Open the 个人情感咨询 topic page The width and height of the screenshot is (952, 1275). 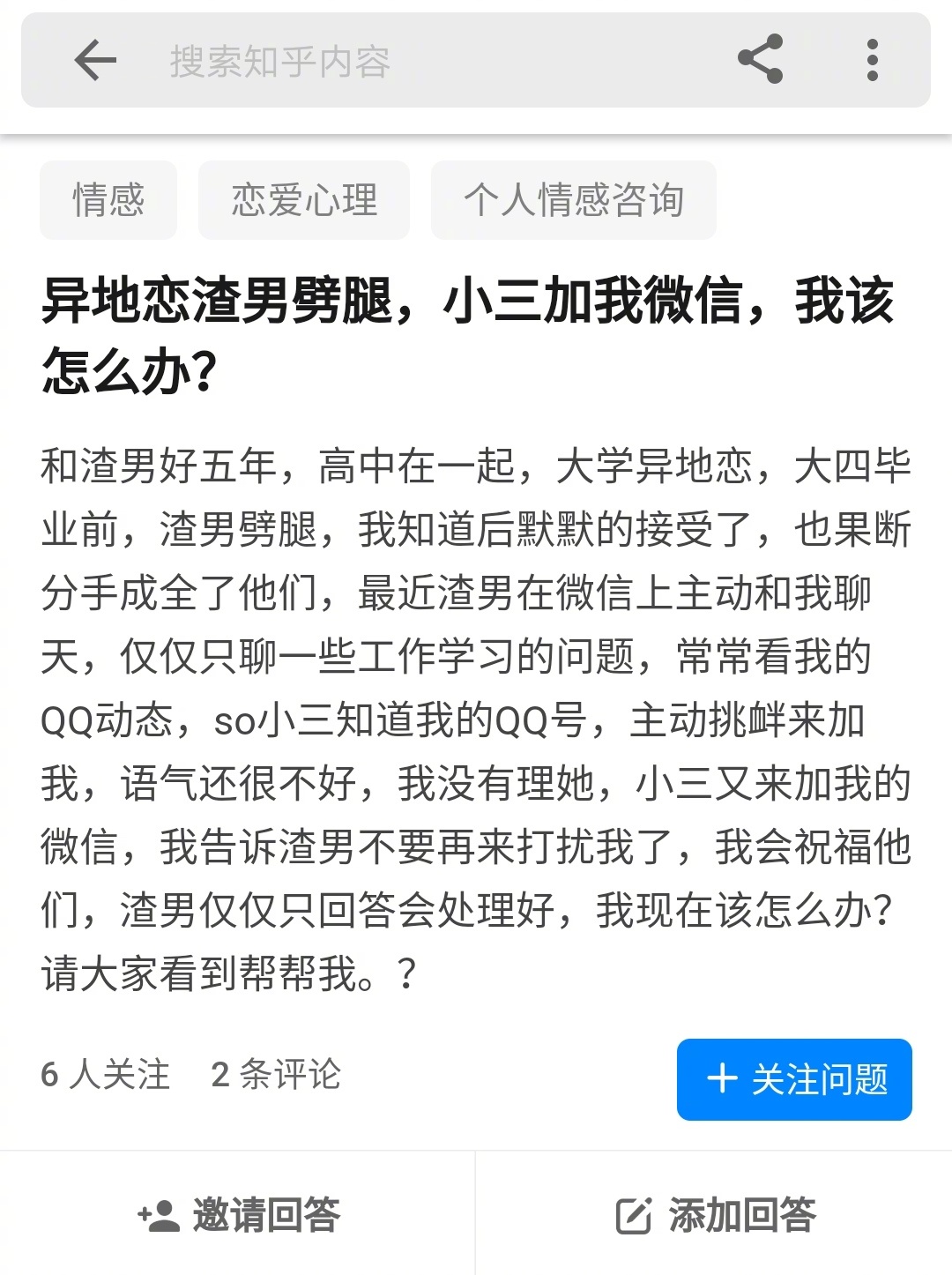573,200
